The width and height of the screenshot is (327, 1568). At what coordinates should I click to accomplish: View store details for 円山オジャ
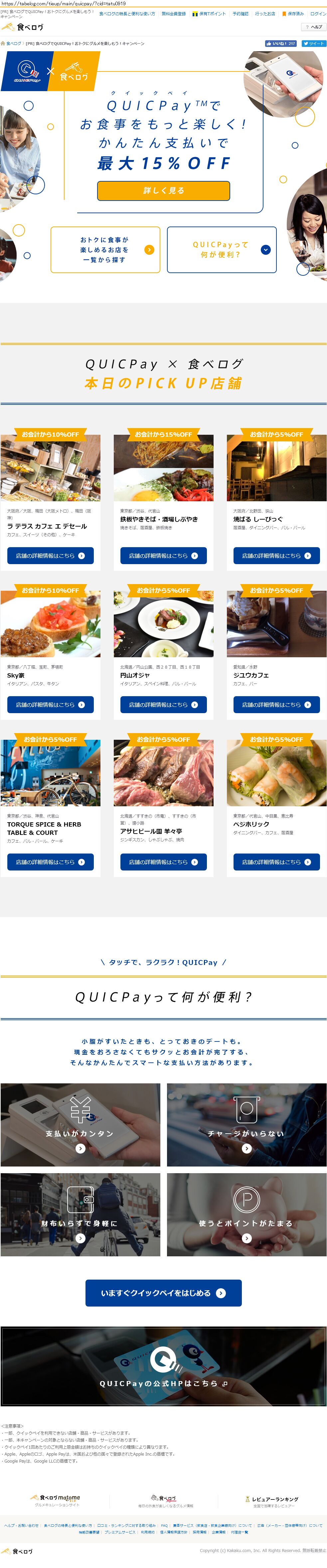(x=163, y=705)
